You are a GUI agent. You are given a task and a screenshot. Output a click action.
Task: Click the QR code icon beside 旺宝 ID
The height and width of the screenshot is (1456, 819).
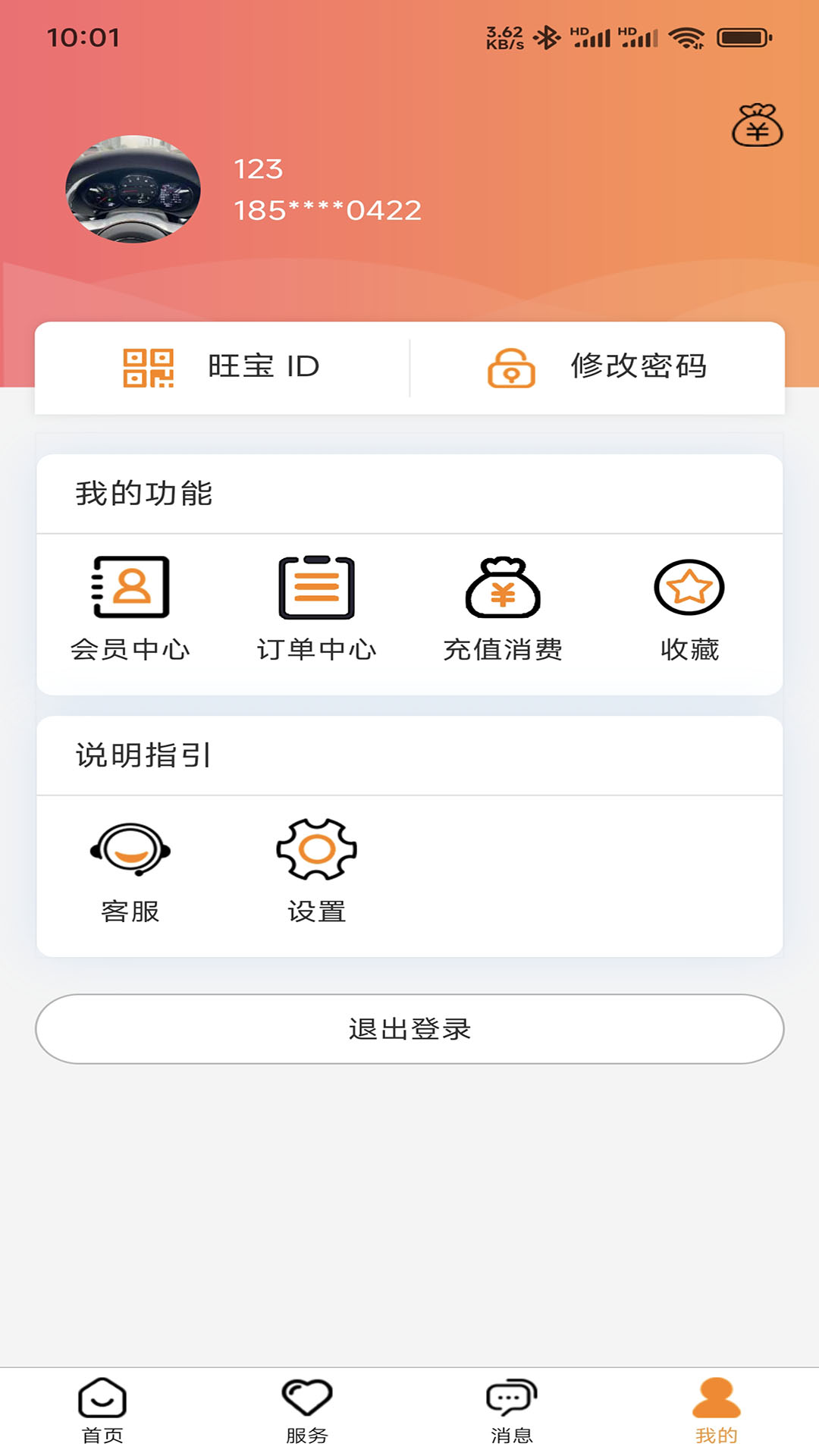149,367
